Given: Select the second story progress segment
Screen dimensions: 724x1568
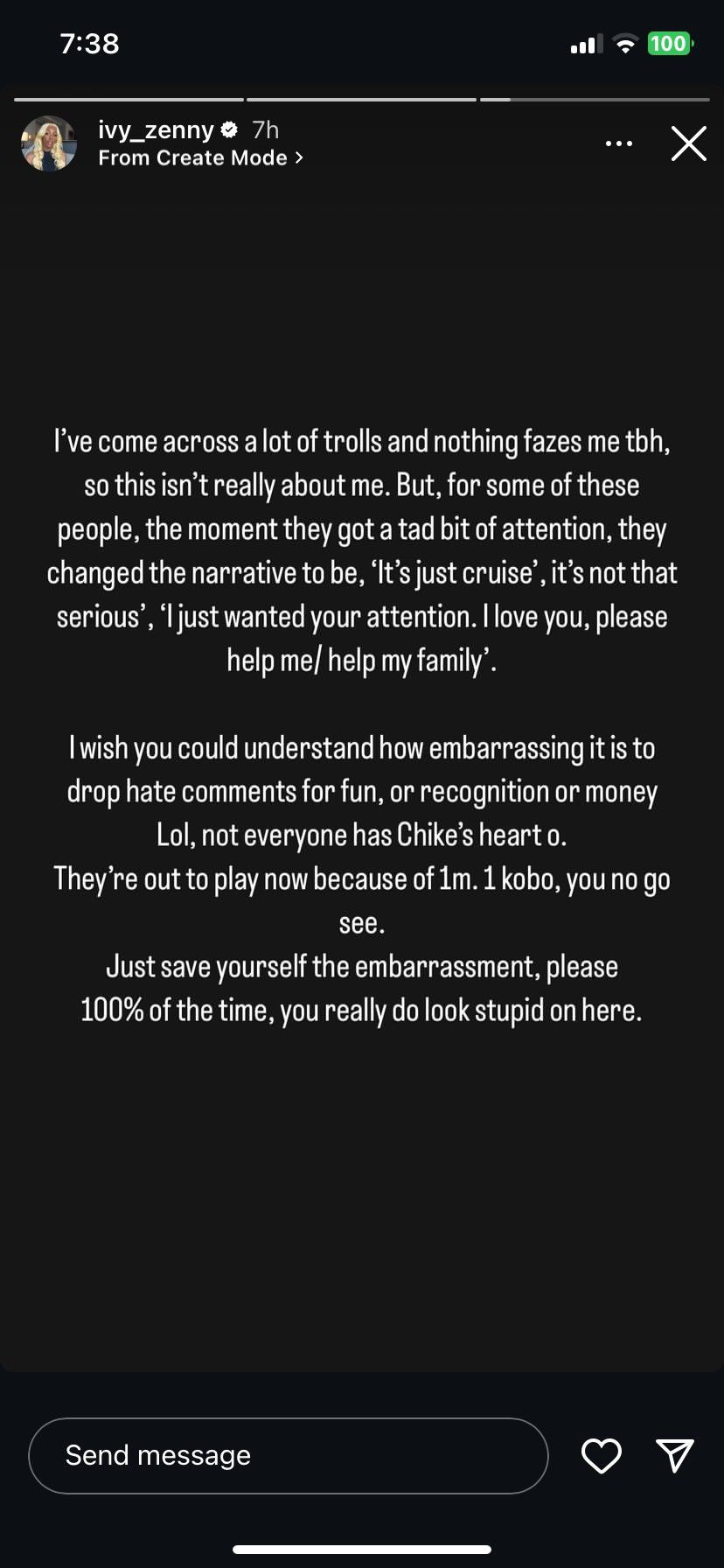Looking at the screenshot, I should [x=361, y=98].
